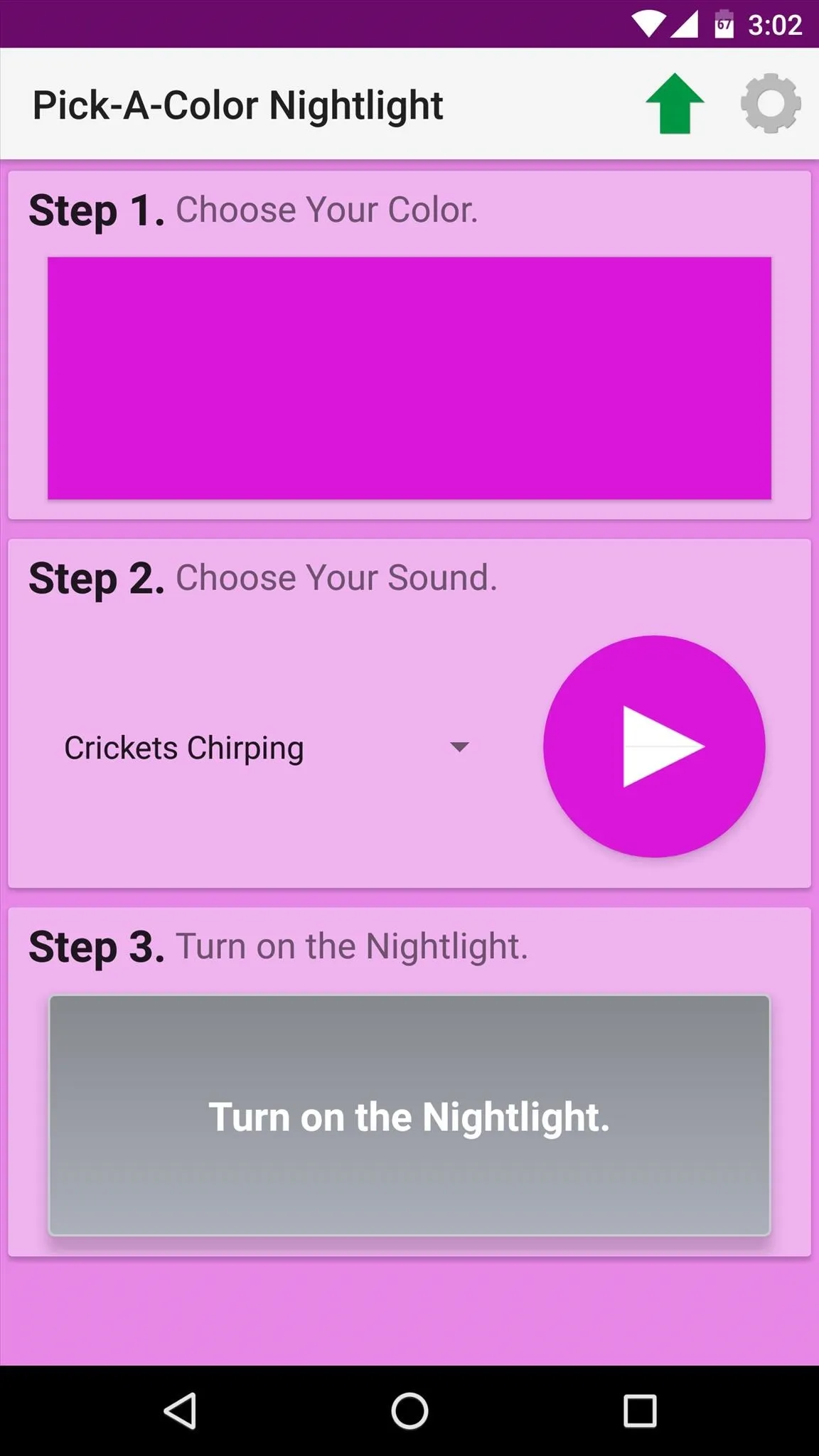
Task: Go back using the system back button
Action: pyautogui.click(x=181, y=1410)
